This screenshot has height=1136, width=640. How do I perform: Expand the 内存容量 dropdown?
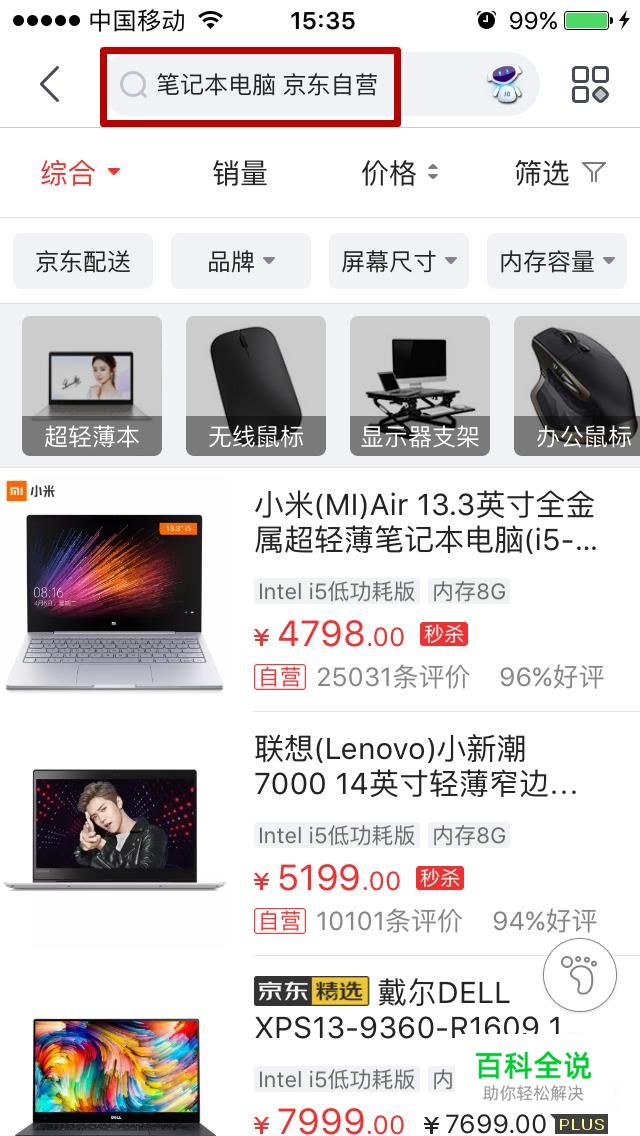tap(557, 262)
